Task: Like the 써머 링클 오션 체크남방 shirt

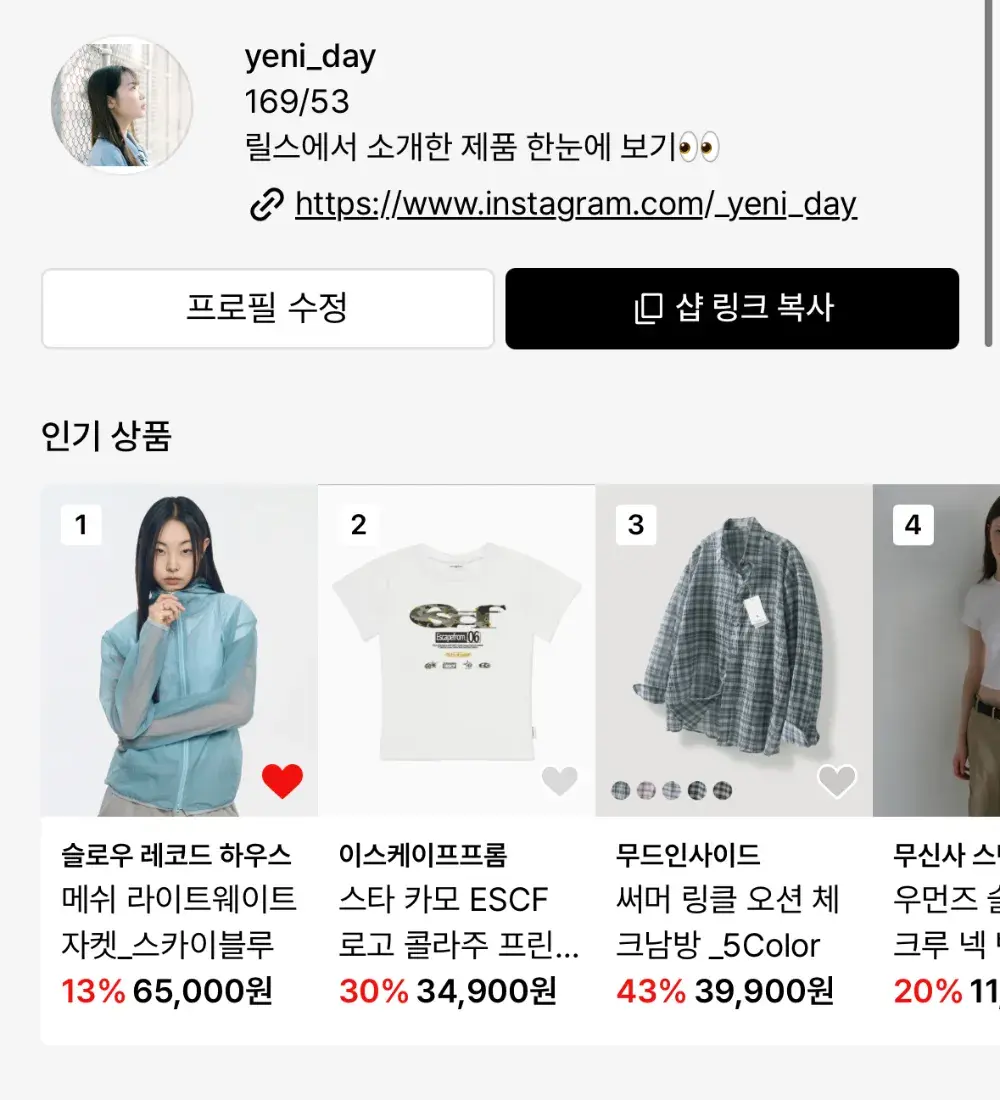Action: click(837, 781)
